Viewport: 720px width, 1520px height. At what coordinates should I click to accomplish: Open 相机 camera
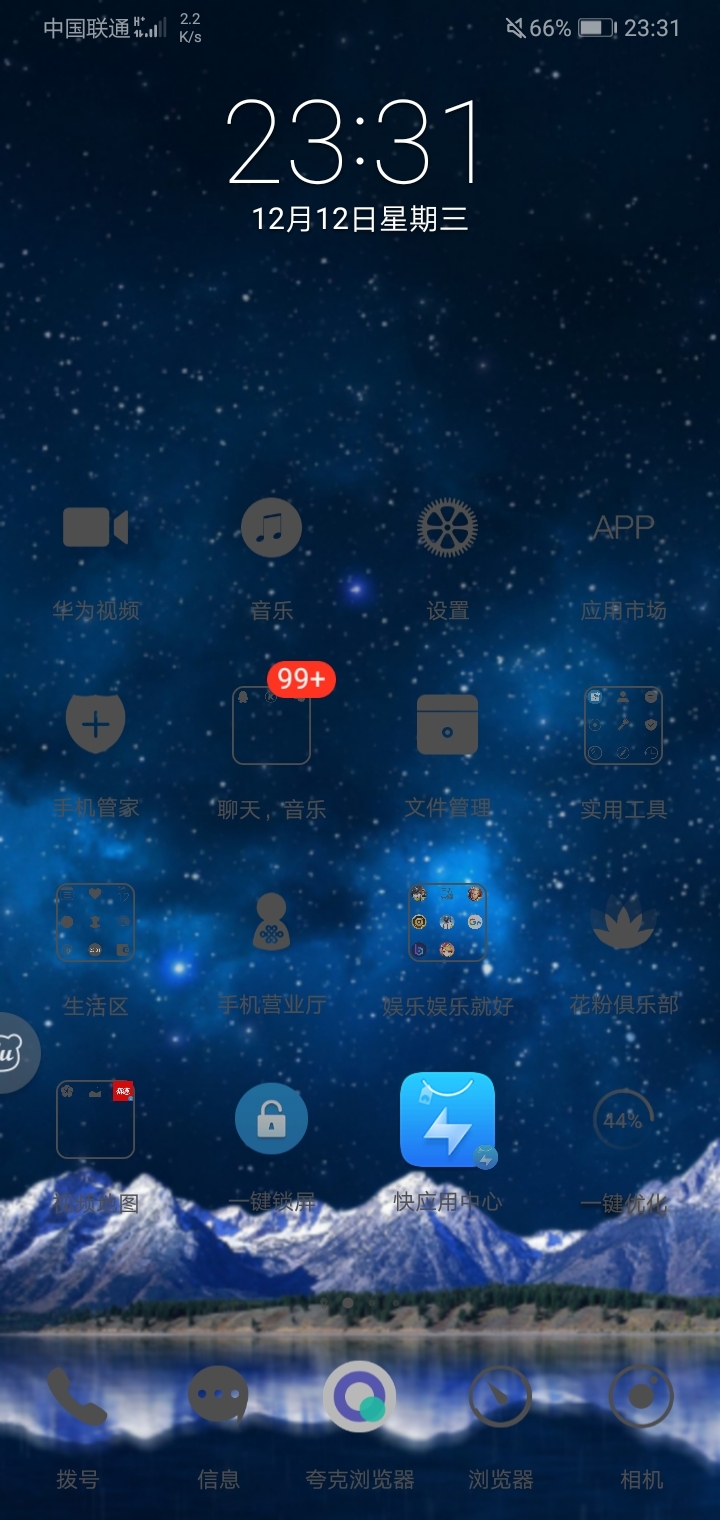coord(641,1397)
